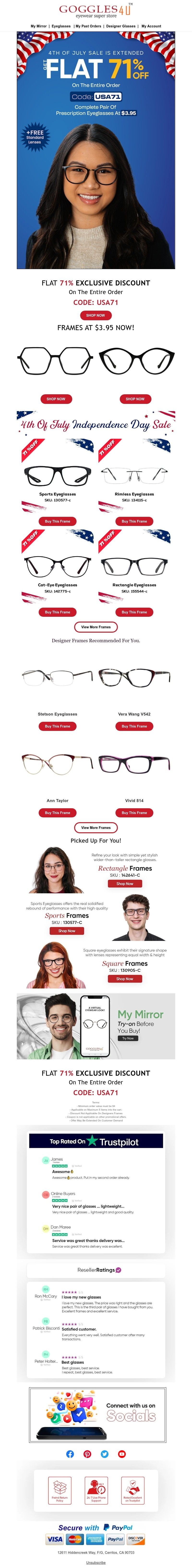Image resolution: width=192 pixels, height=1568 pixels.
Task: Open Designer Glasses from the top menu
Action: 121,26
